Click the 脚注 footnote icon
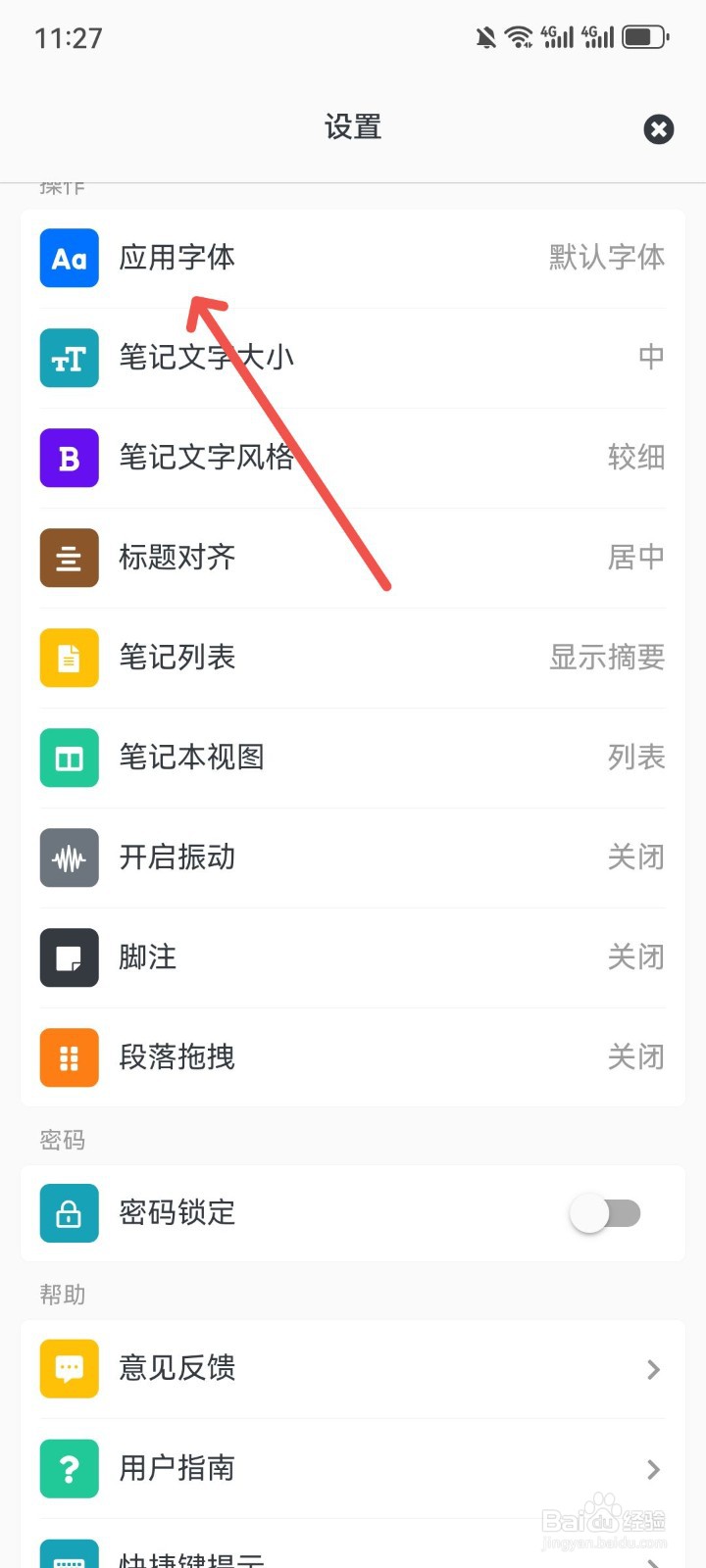This screenshot has width=706, height=1568. coord(69,957)
